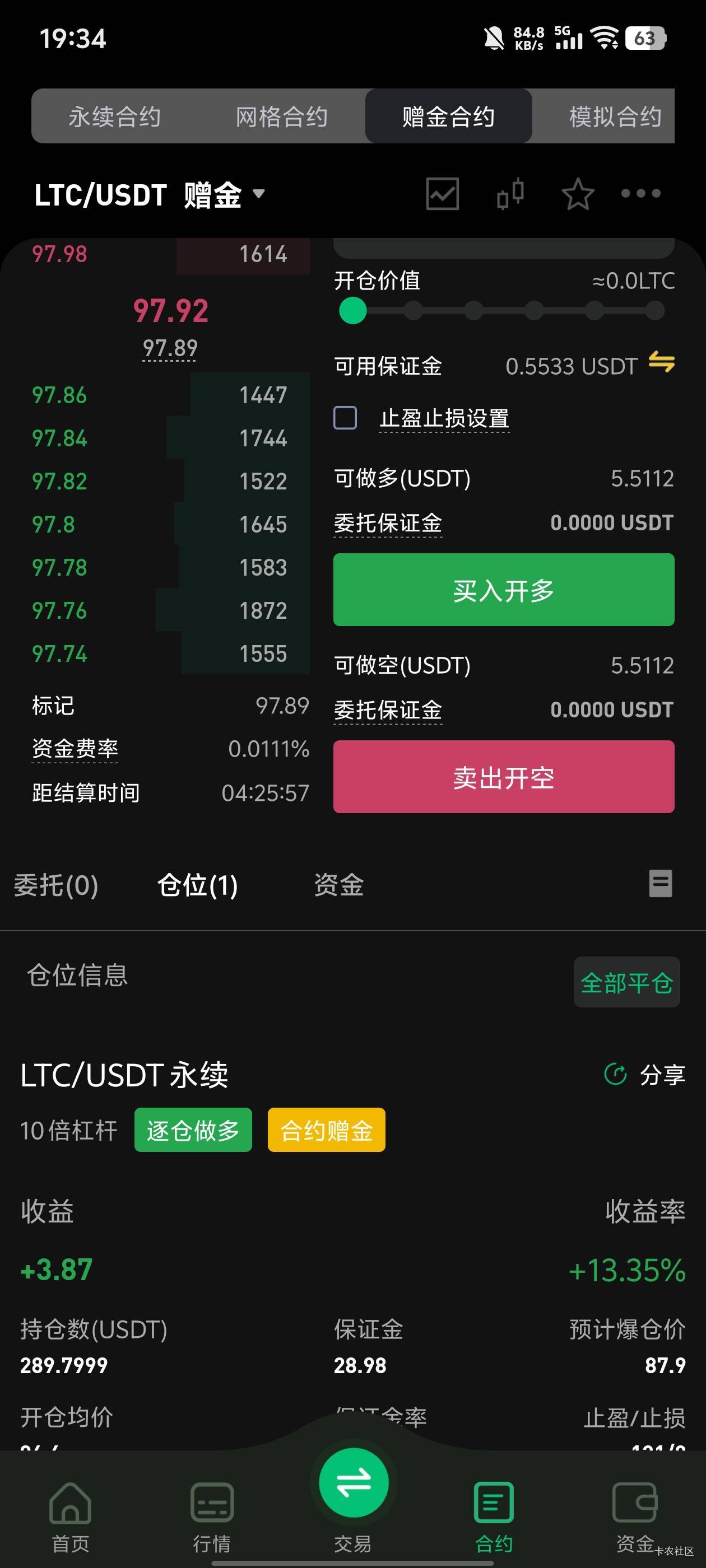Open the three-dot overflow menu

coord(640,194)
